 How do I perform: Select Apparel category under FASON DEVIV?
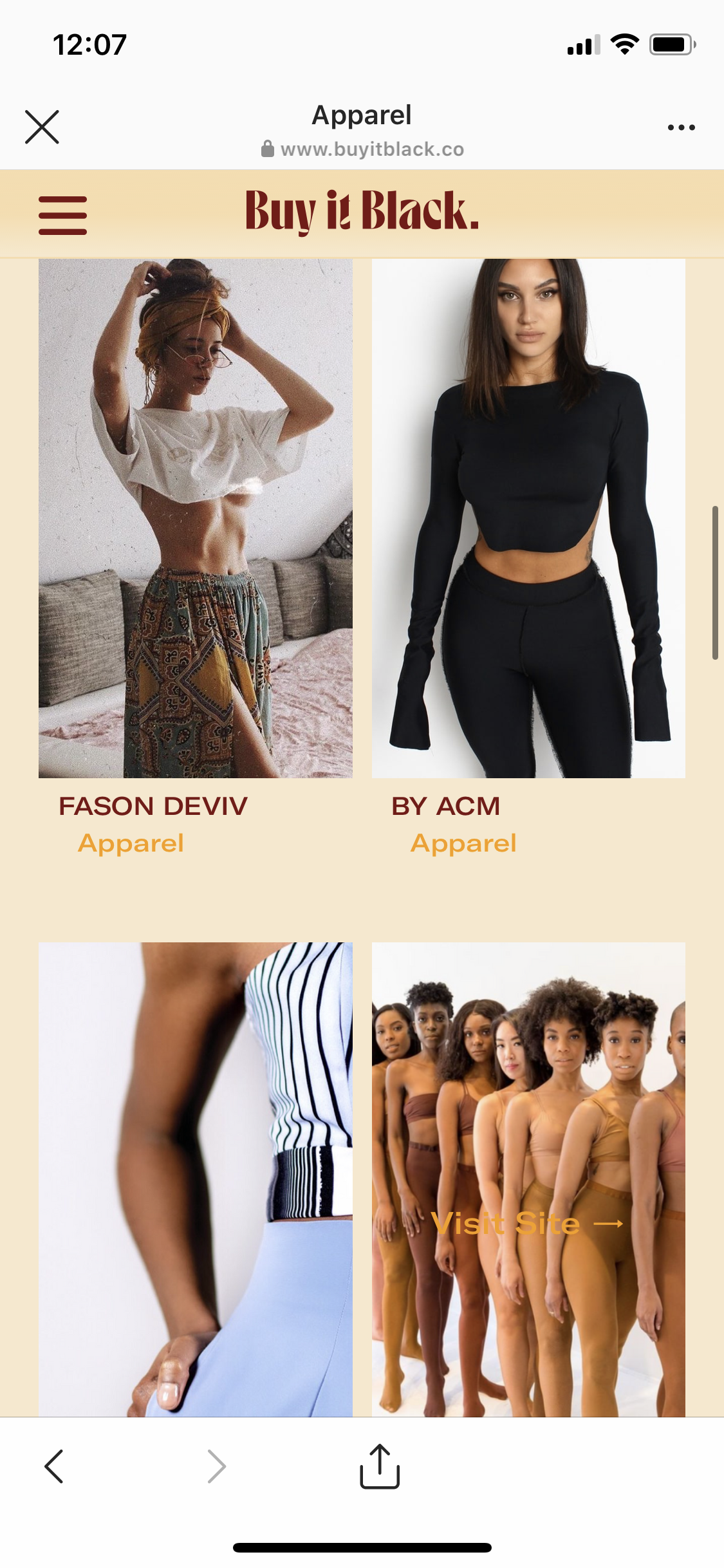pyautogui.click(x=131, y=843)
